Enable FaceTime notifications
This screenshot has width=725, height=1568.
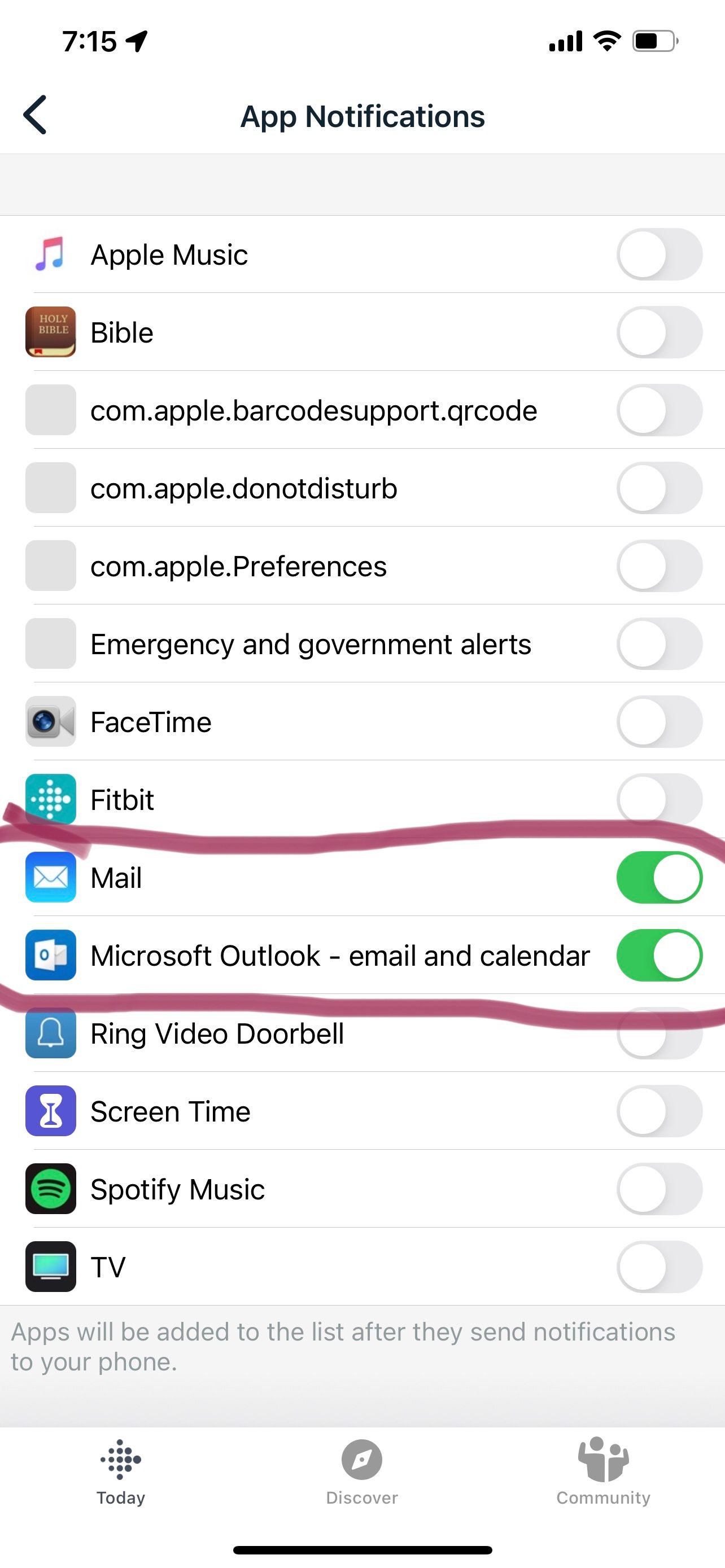(660, 722)
